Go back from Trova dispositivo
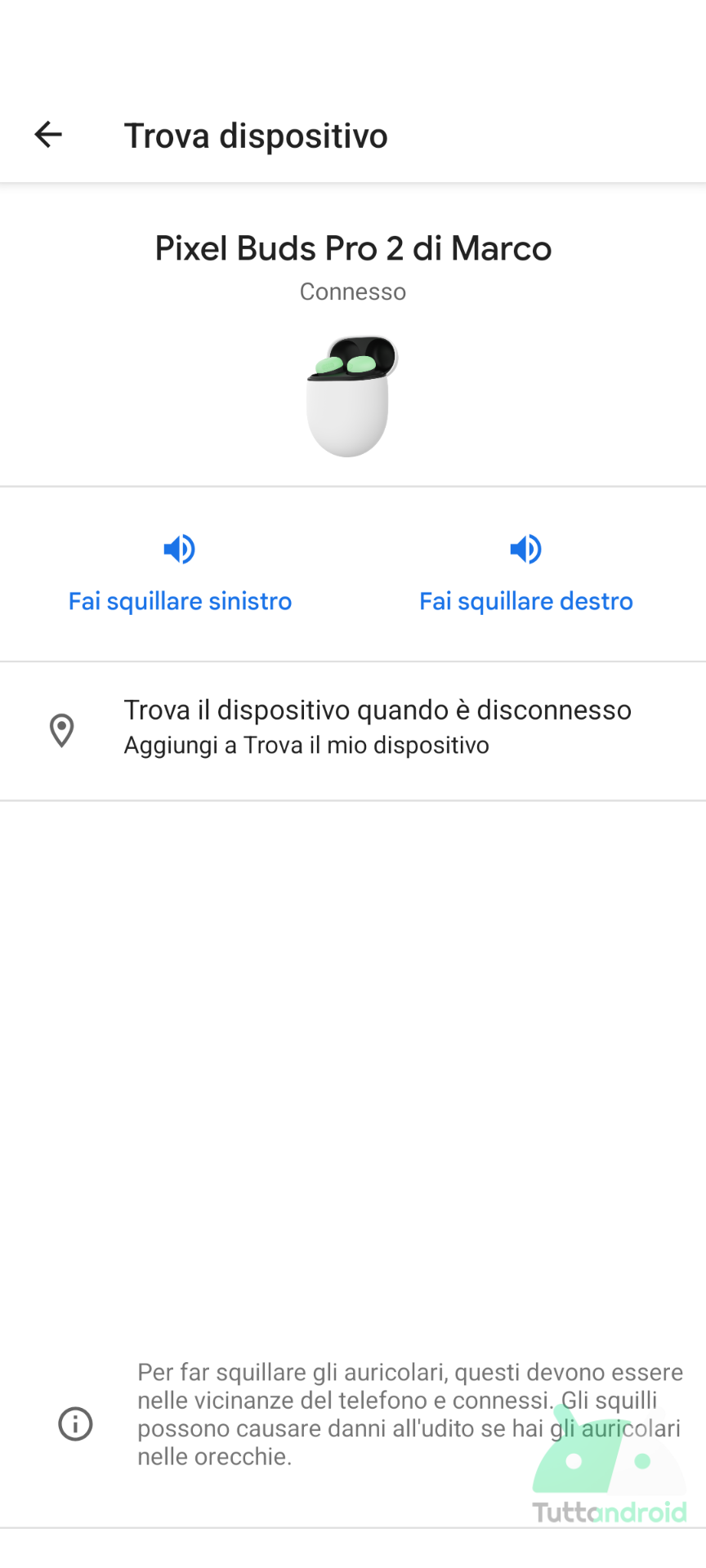 48,135
